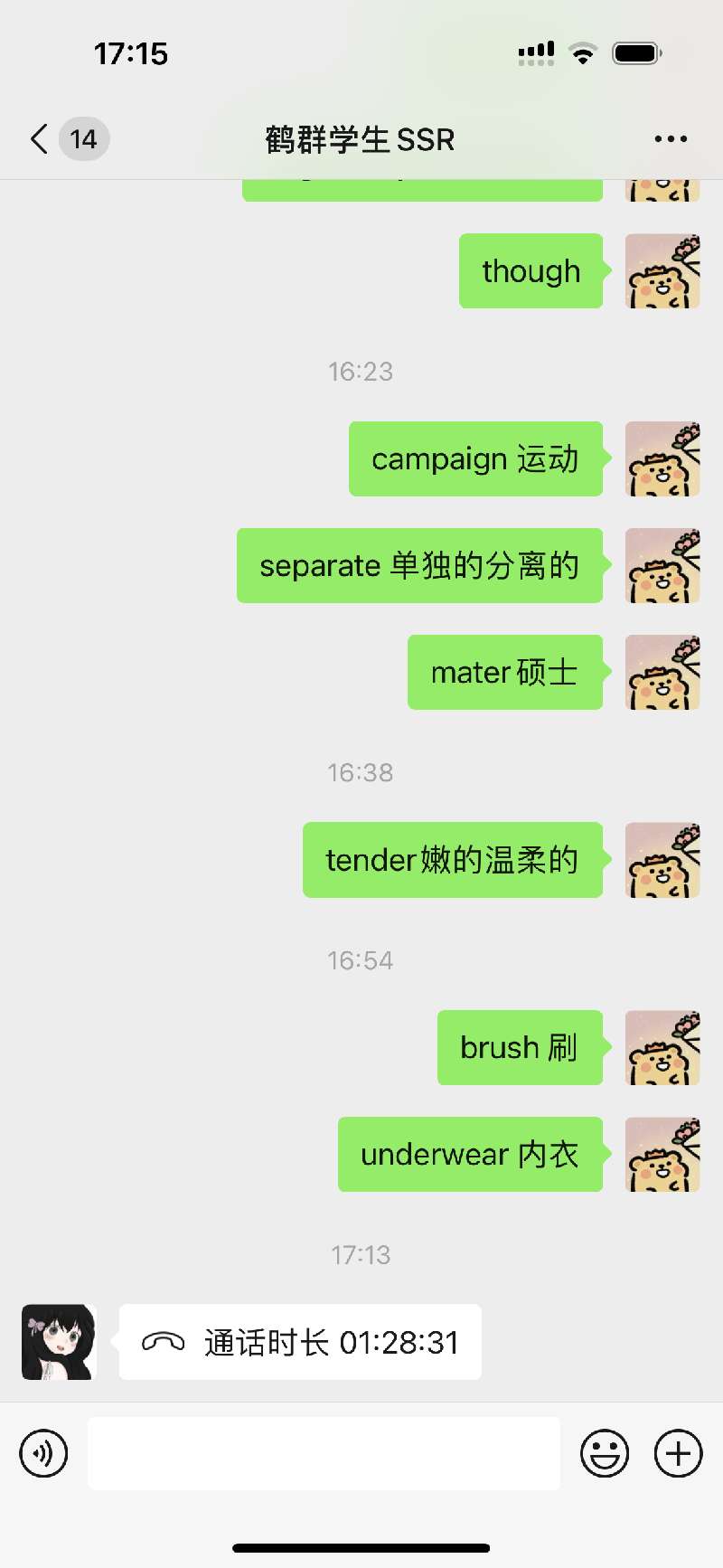Switch to voice message input
This screenshot has height=1568, width=723.
[x=43, y=1453]
